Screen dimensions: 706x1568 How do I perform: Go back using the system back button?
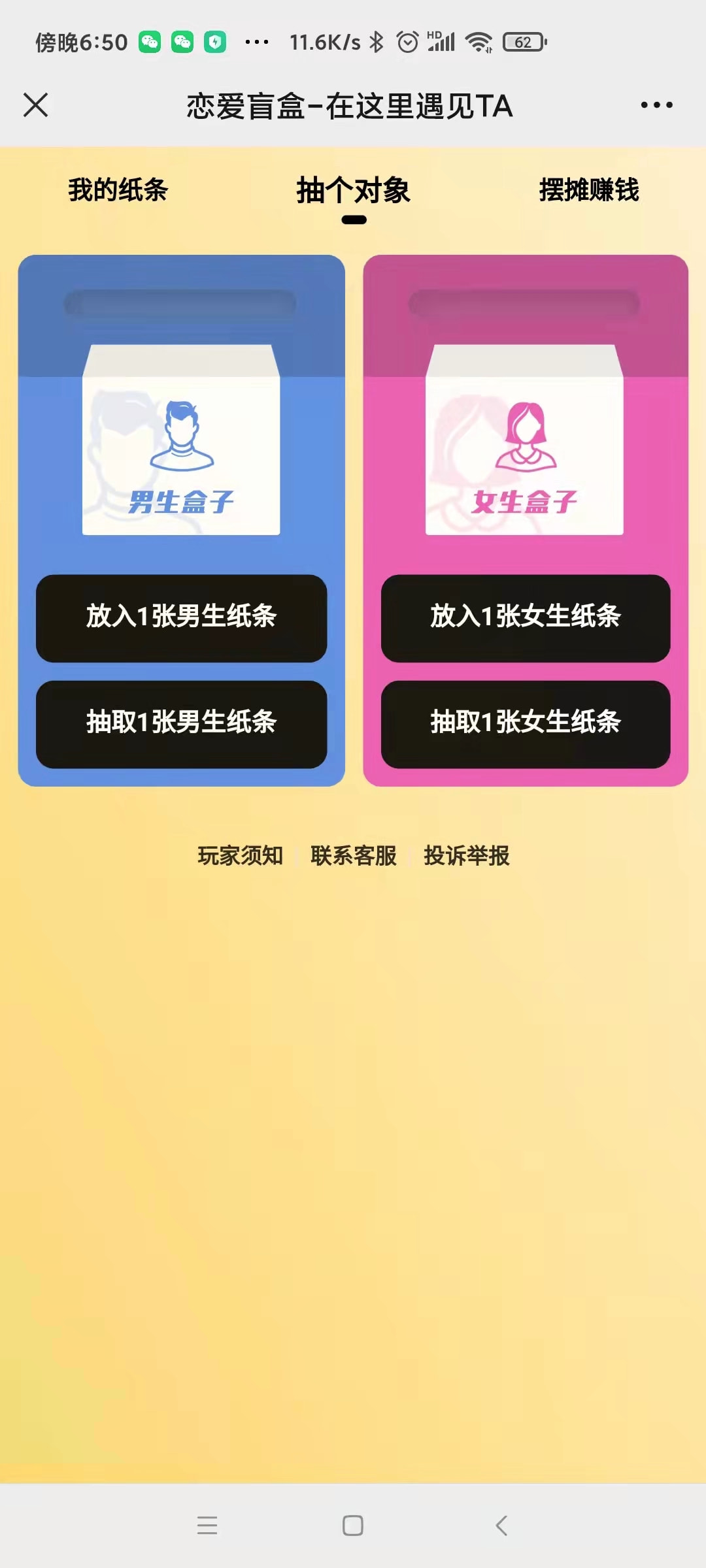[501, 1526]
